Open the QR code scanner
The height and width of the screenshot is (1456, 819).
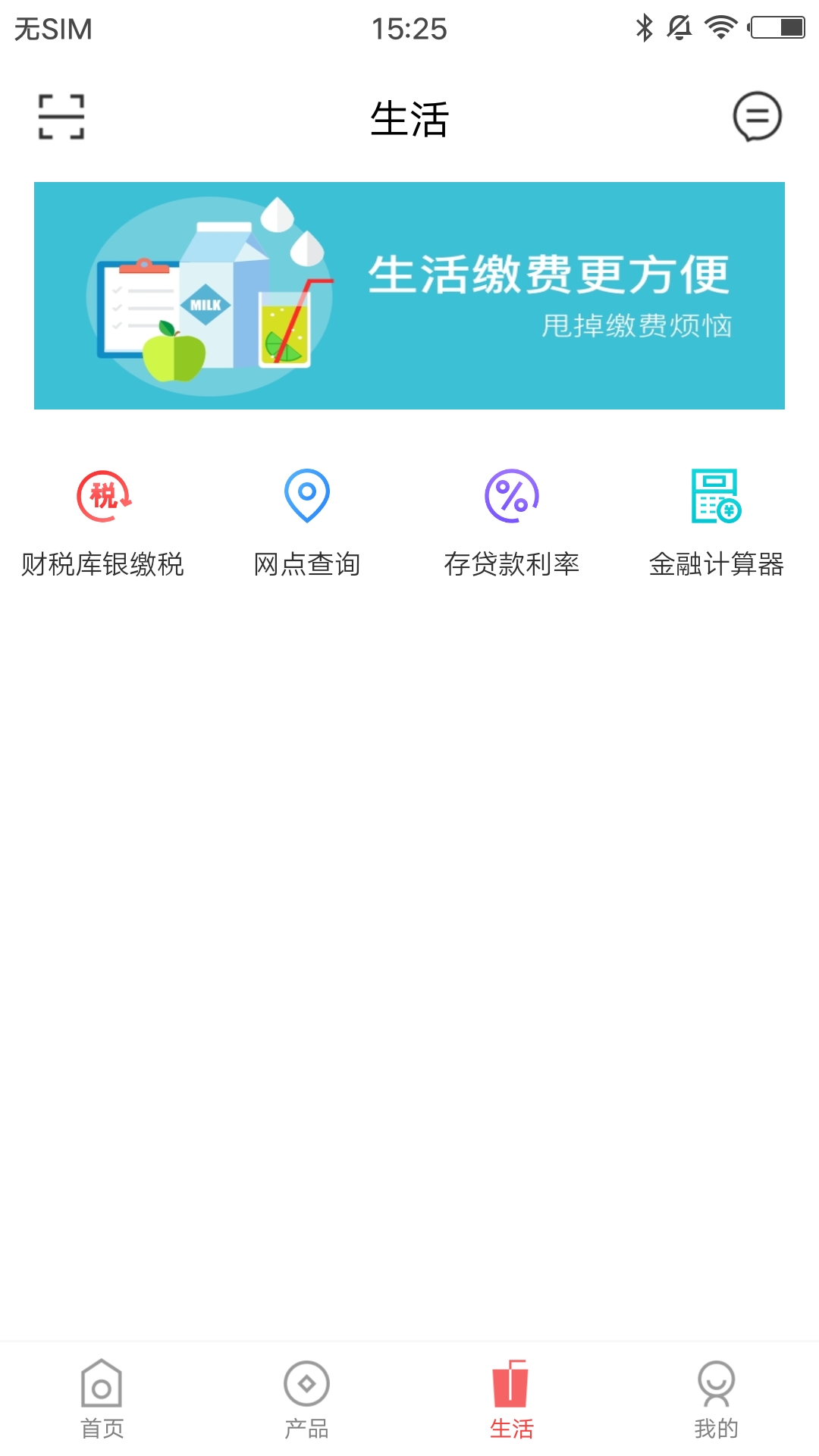[x=61, y=116]
